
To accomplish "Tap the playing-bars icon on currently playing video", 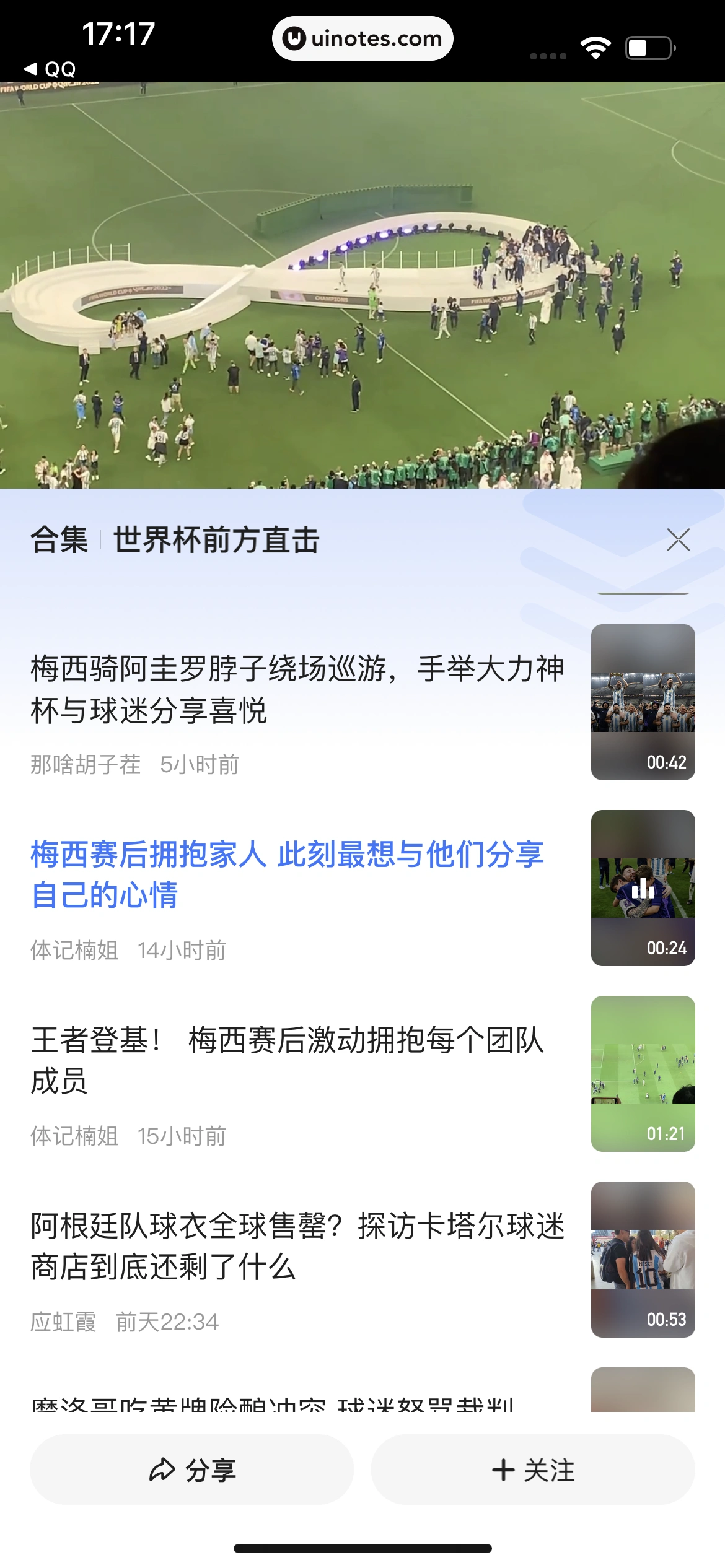I will tap(642, 889).
